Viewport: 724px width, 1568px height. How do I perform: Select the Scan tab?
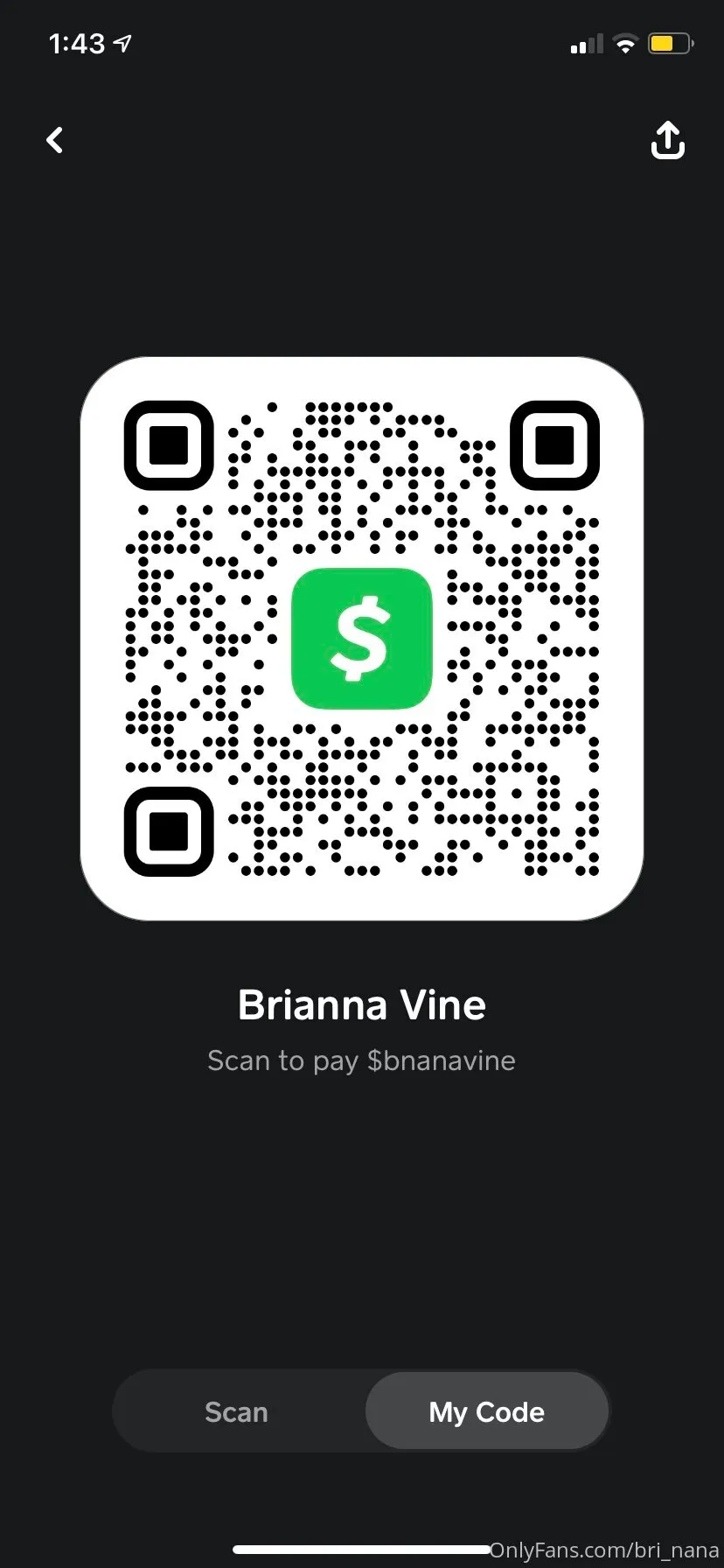(x=237, y=1410)
